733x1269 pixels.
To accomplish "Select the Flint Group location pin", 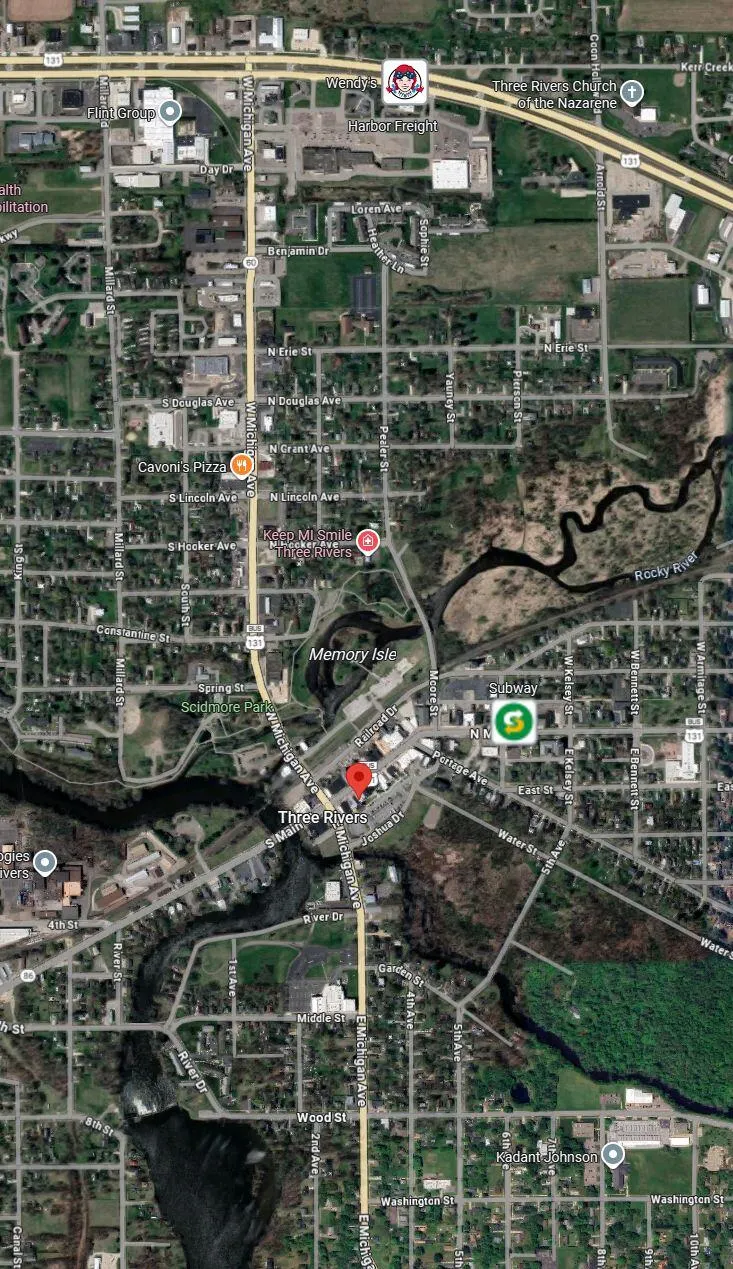I will click(171, 111).
